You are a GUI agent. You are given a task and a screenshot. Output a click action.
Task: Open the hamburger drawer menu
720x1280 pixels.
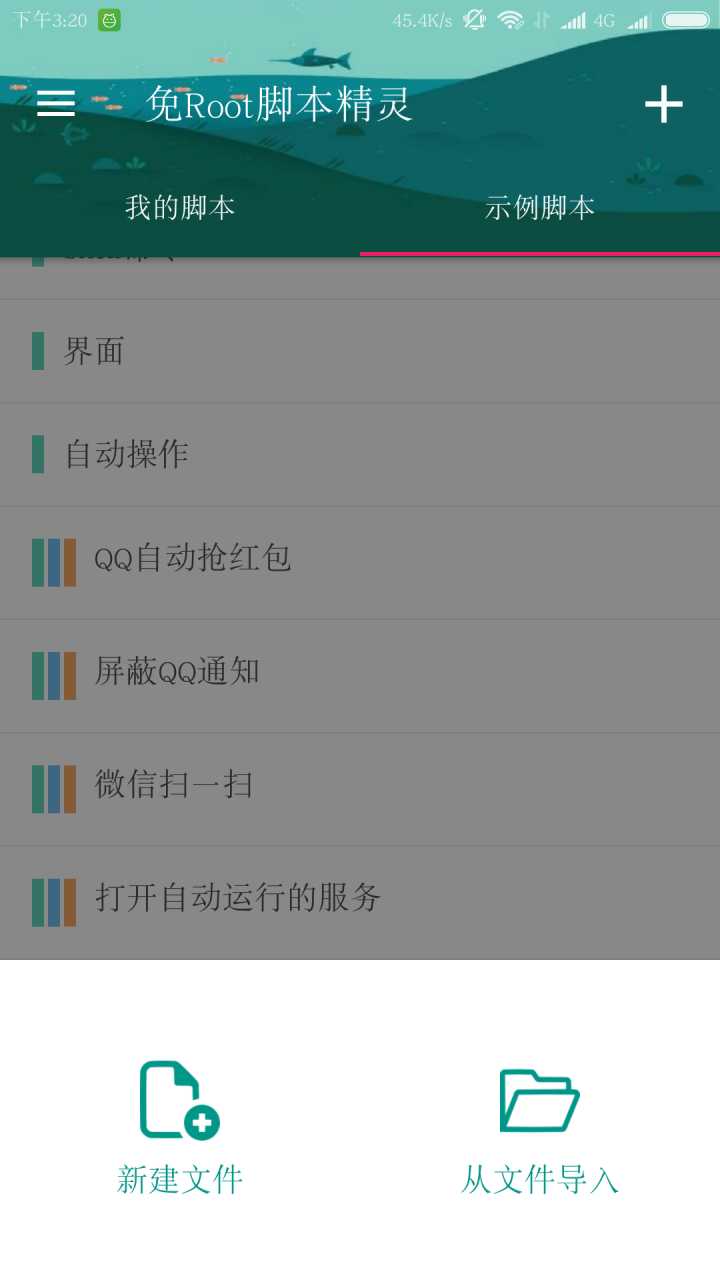pyautogui.click(x=56, y=103)
